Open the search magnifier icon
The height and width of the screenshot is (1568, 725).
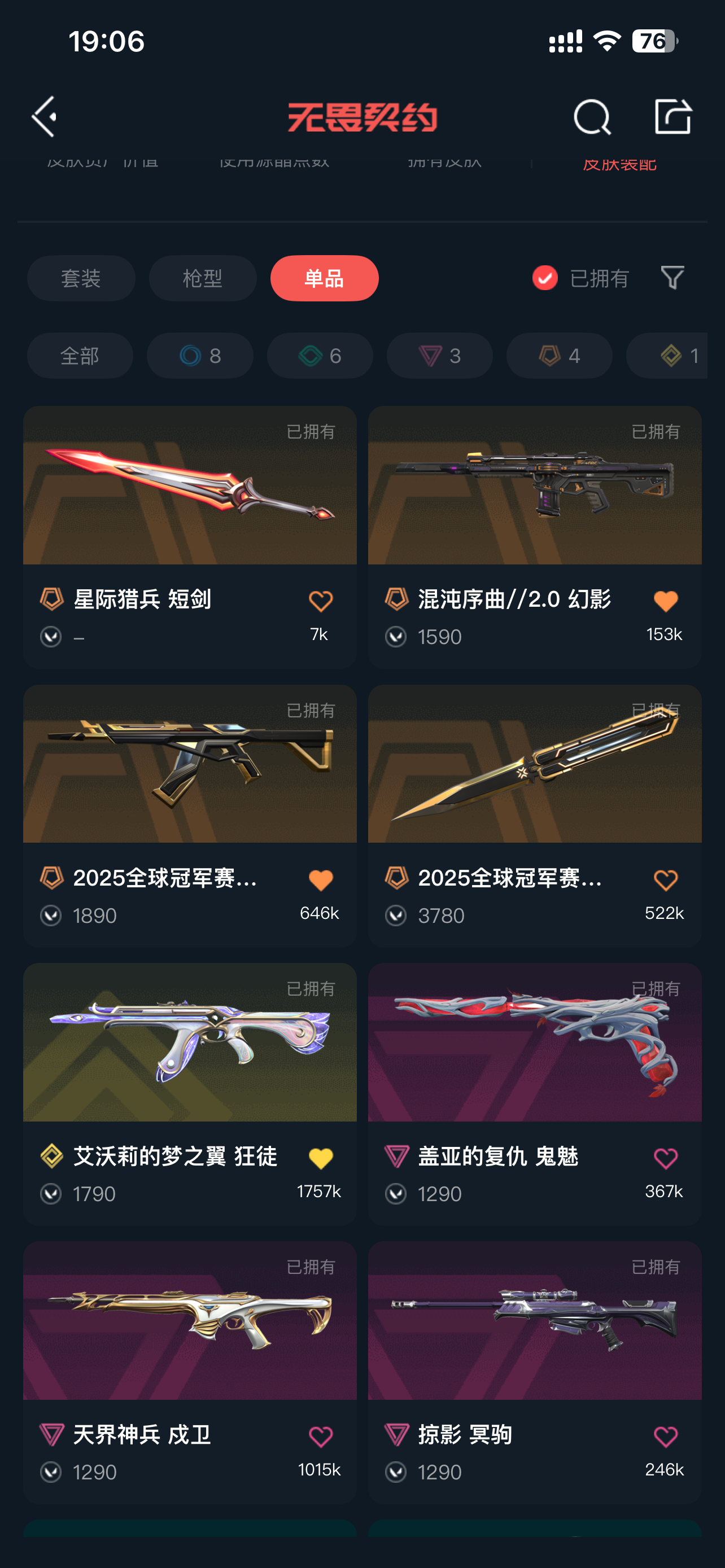pyautogui.click(x=592, y=117)
